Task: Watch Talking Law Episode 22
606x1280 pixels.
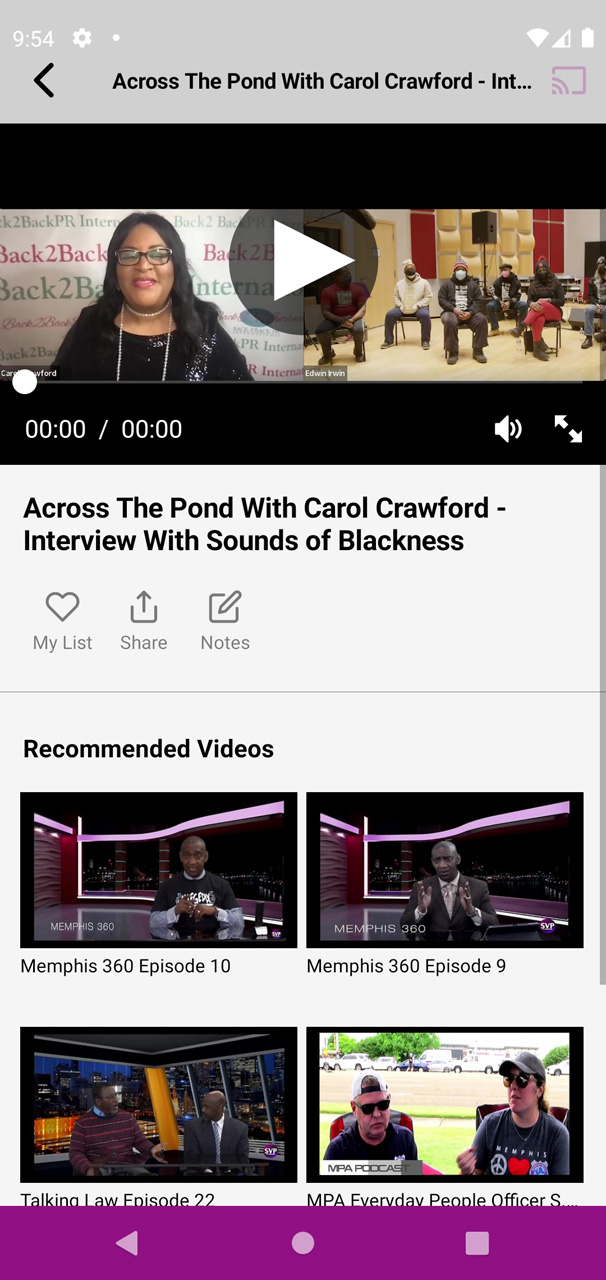Action: (158, 1104)
